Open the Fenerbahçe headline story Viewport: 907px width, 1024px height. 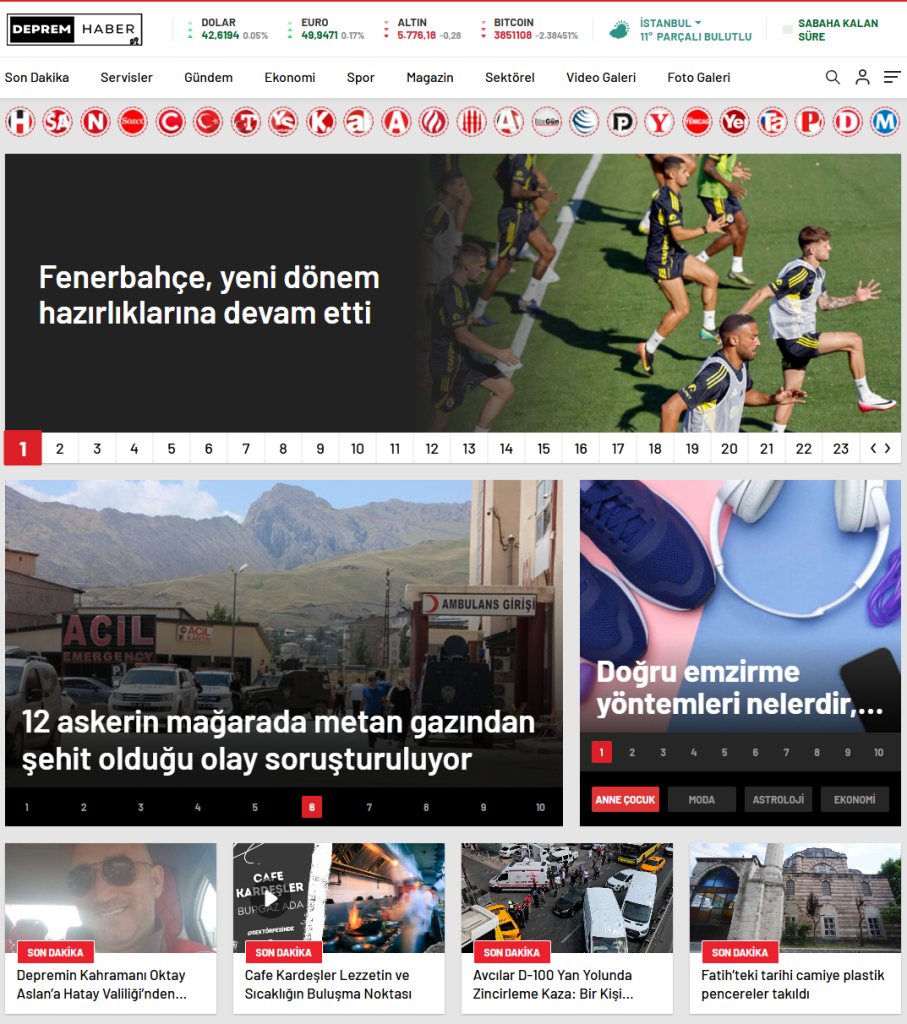pos(209,295)
